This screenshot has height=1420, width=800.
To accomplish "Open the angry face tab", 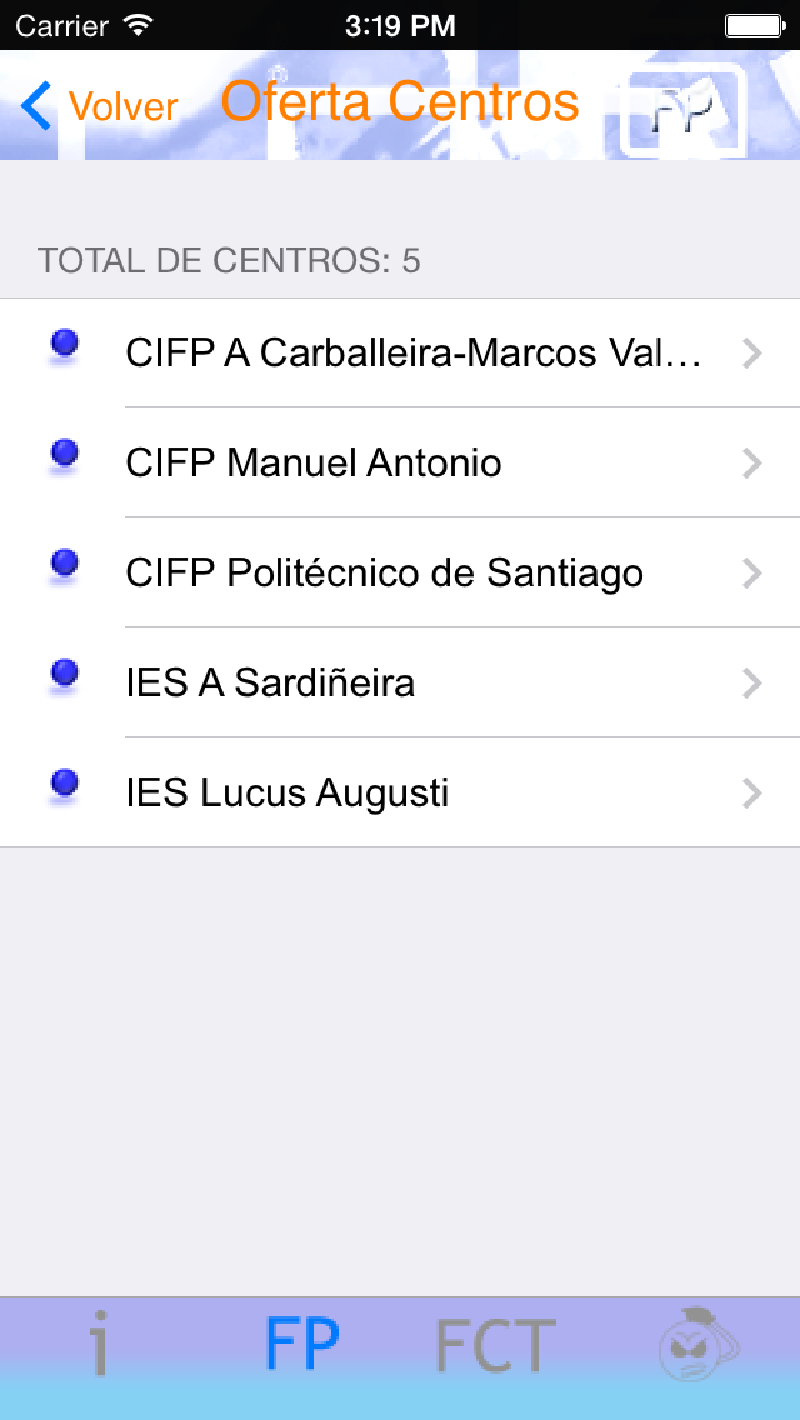I will (699, 1344).
